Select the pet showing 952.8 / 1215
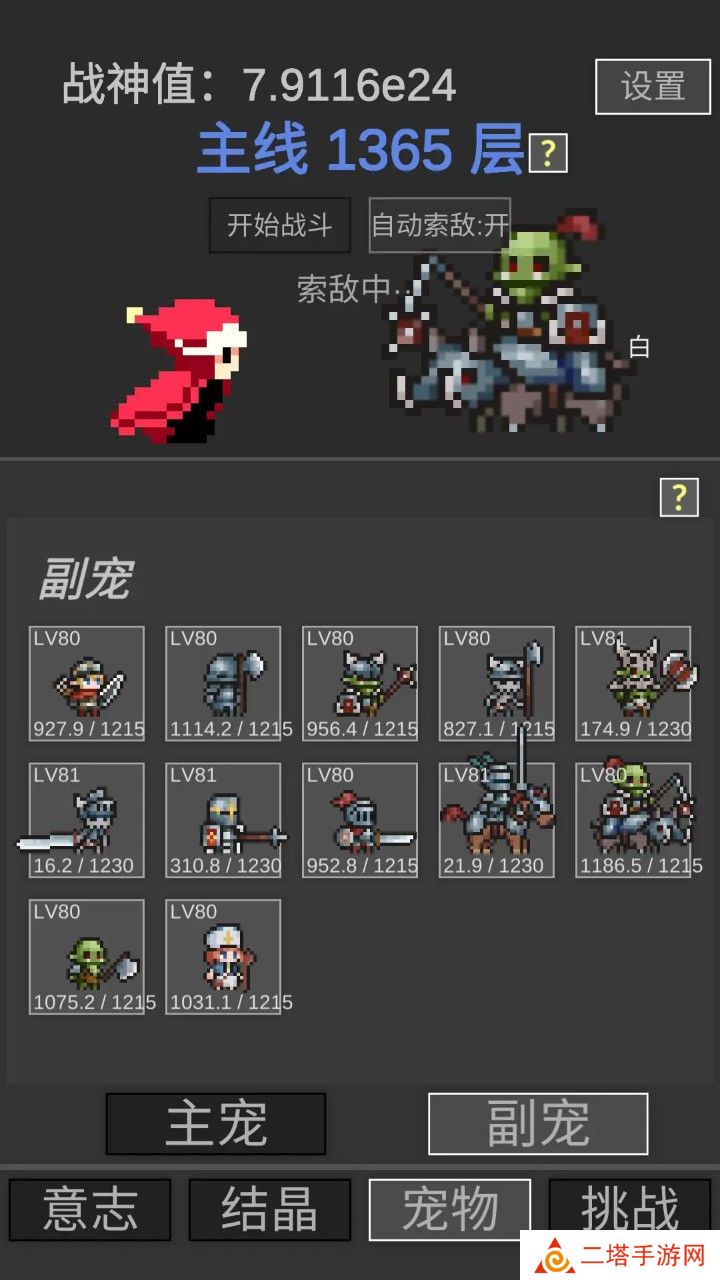 point(360,821)
